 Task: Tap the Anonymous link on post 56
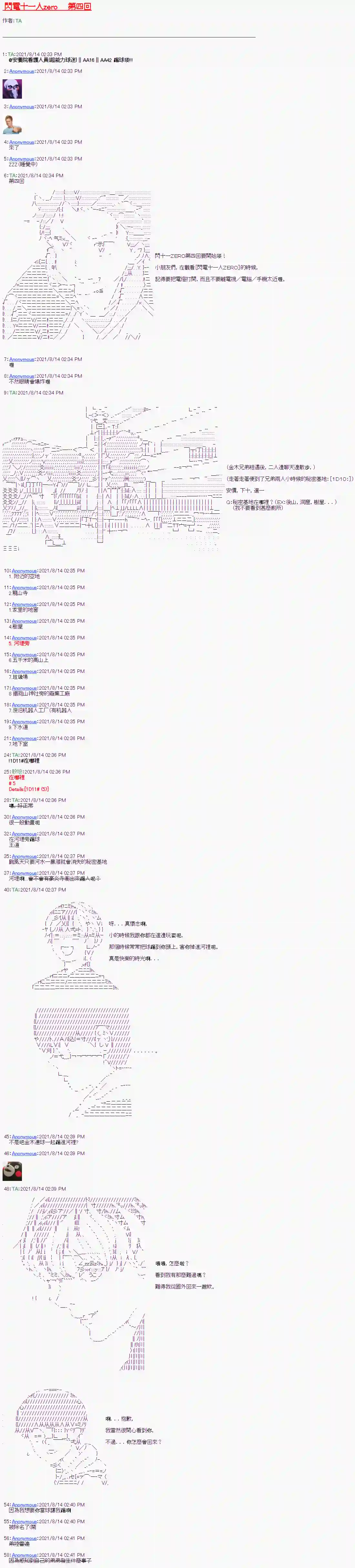(24, 1538)
